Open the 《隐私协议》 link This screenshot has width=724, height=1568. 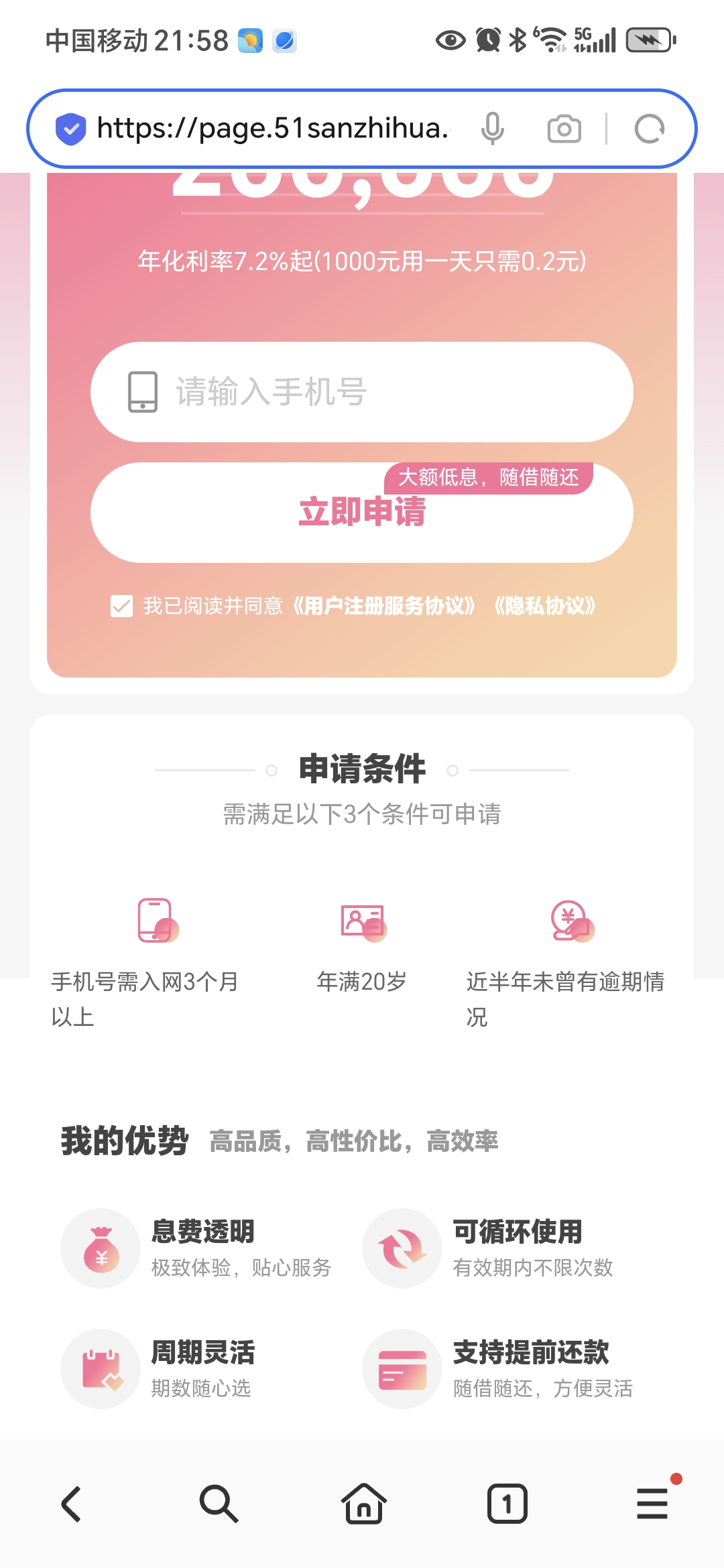pyautogui.click(x=545, y=606)
